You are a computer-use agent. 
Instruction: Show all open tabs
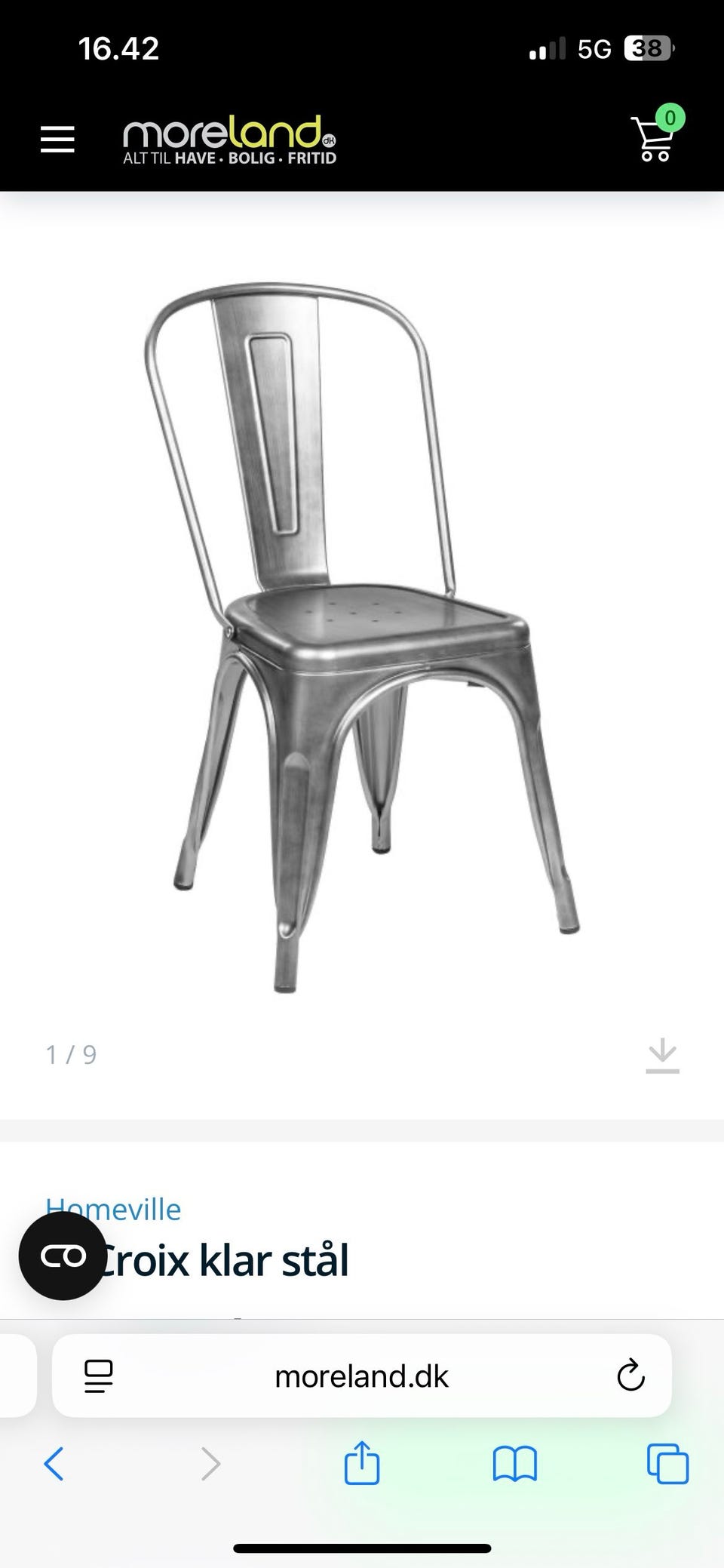tap(667, 1464)
